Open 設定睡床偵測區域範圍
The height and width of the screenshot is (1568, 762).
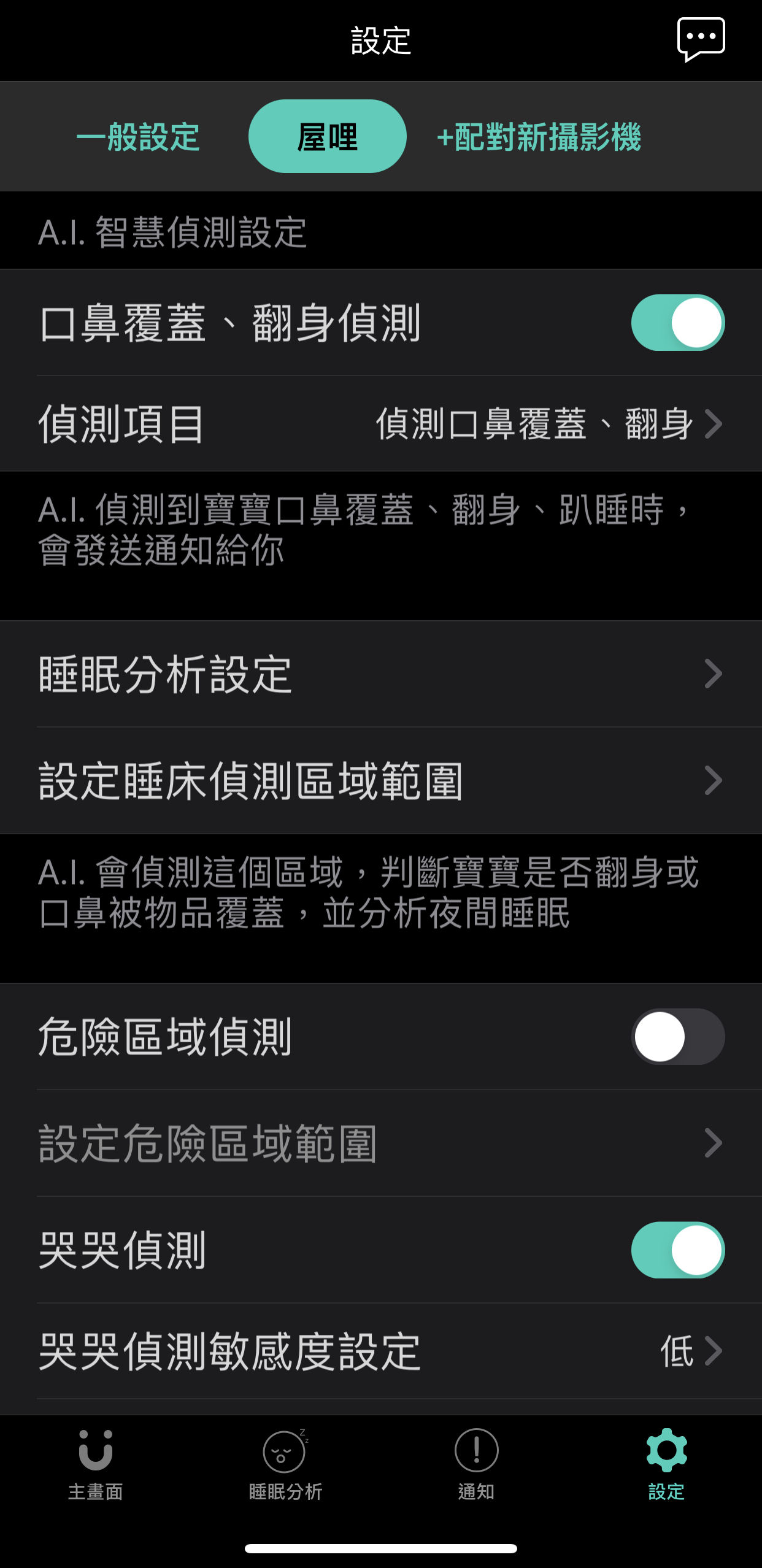pyautogui.click(x=380, y=781)
